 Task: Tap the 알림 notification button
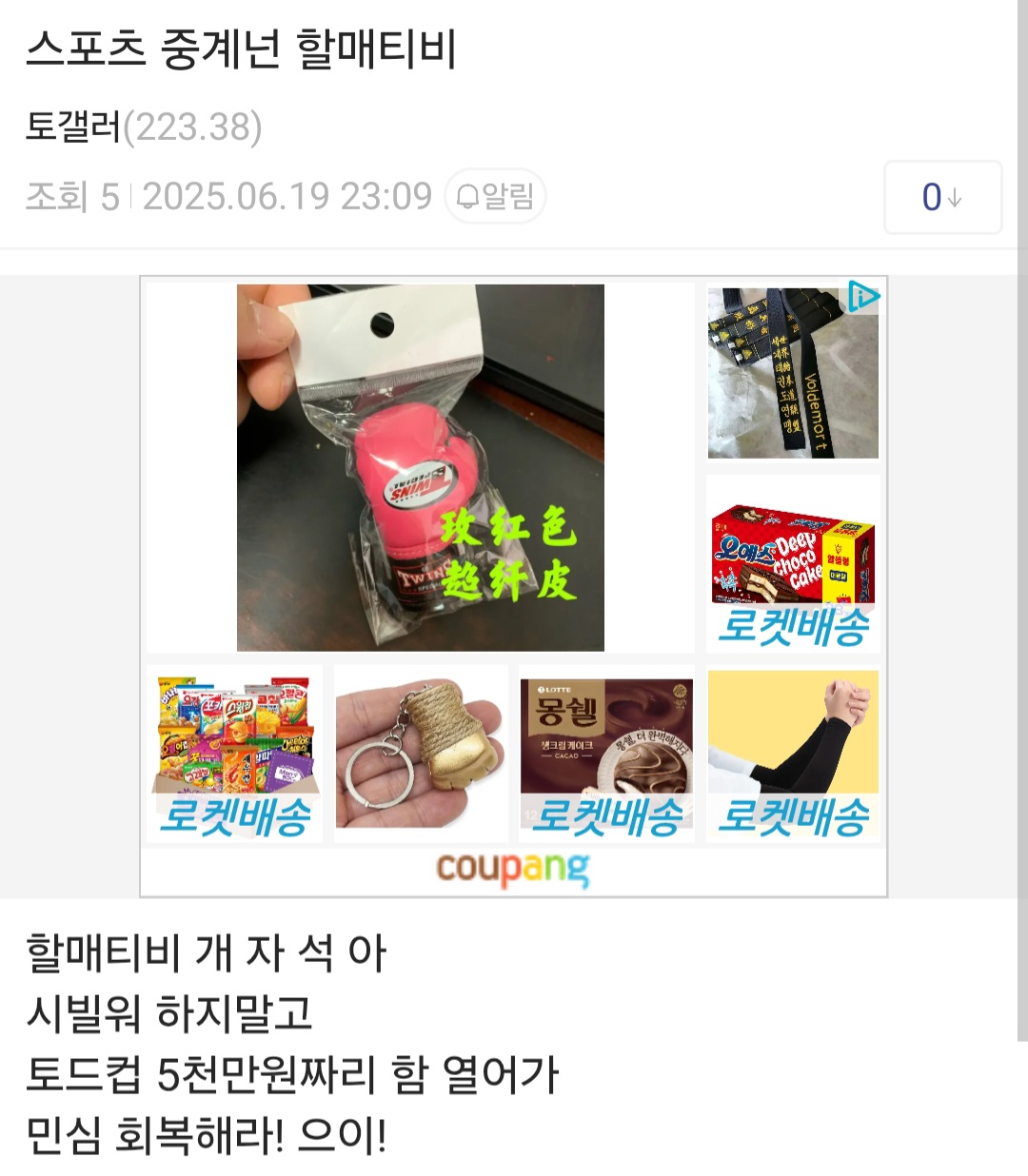(x=495, y=196)
